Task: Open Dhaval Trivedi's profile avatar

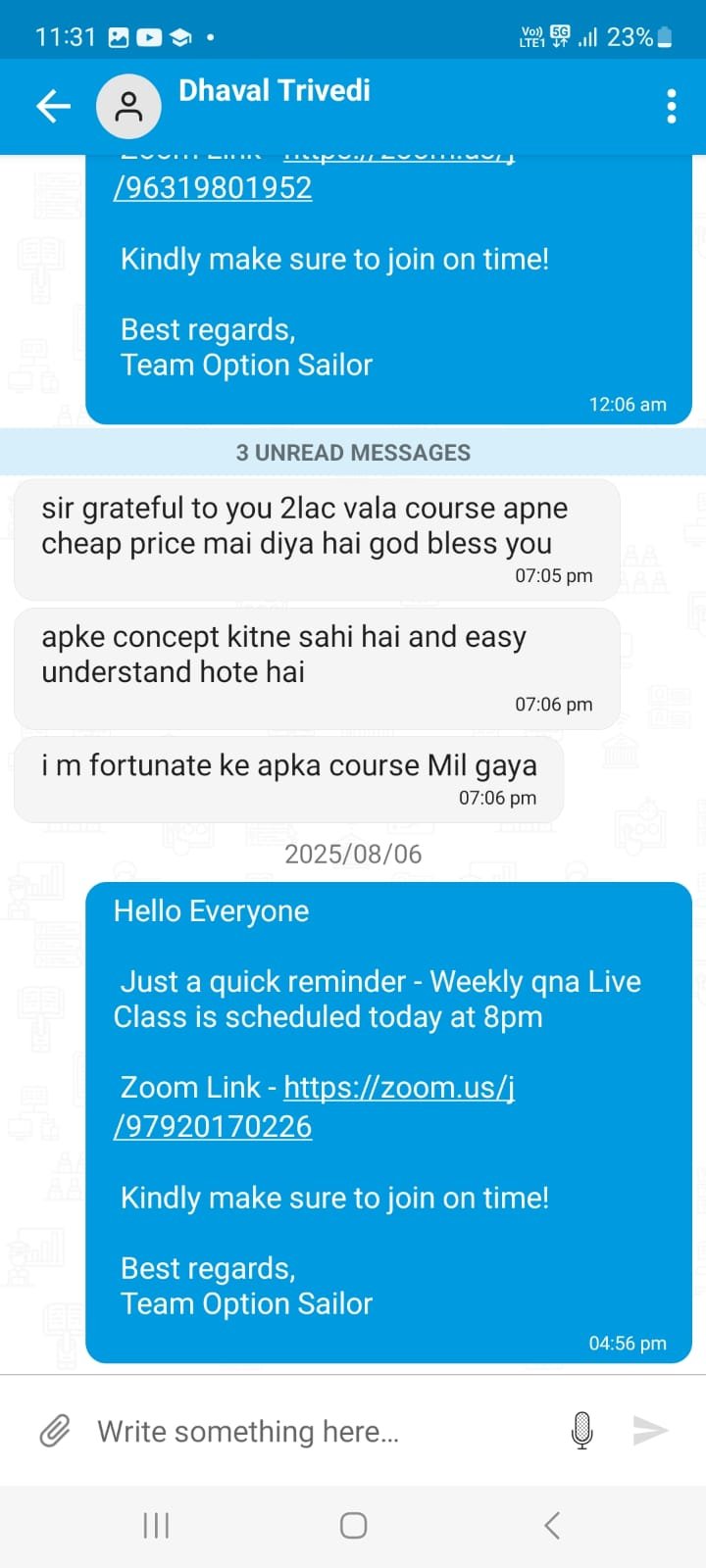Action: click(128, 106)
